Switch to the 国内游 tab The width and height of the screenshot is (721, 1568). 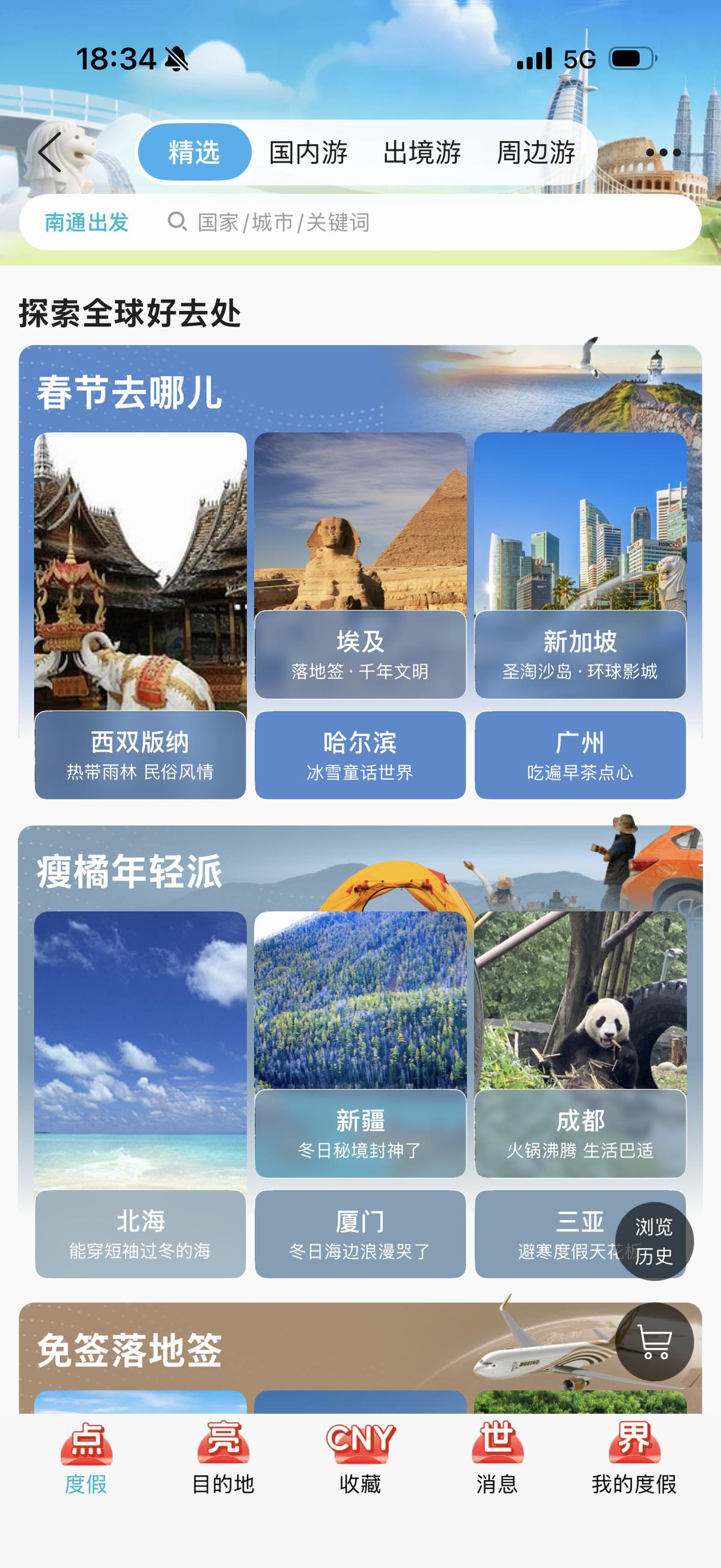click(x=308, y=152)
